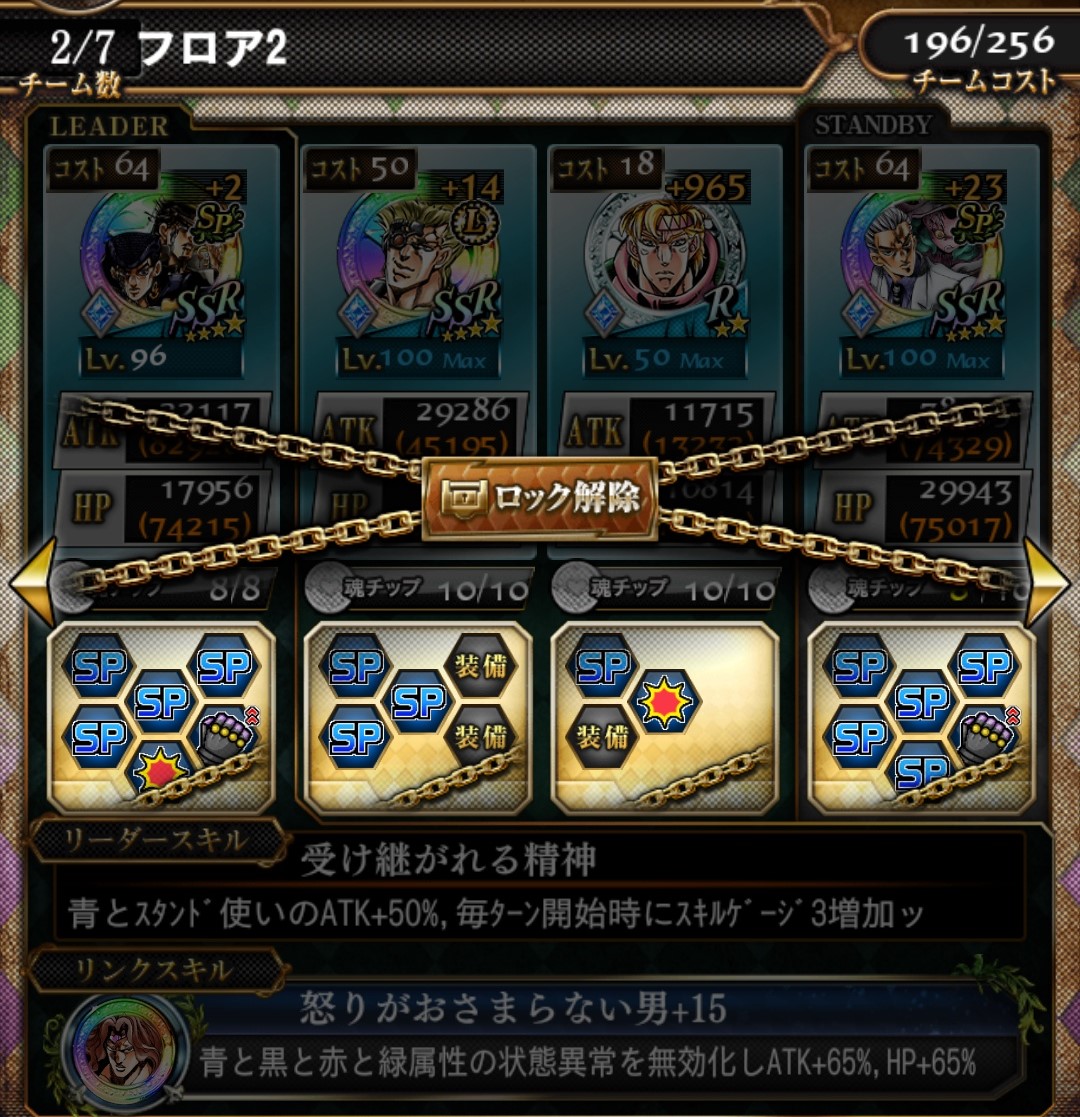Select the cost 18 R unit card
Image resolution: width=1080 pixels, height=1117 pixels.
[665, 262]
